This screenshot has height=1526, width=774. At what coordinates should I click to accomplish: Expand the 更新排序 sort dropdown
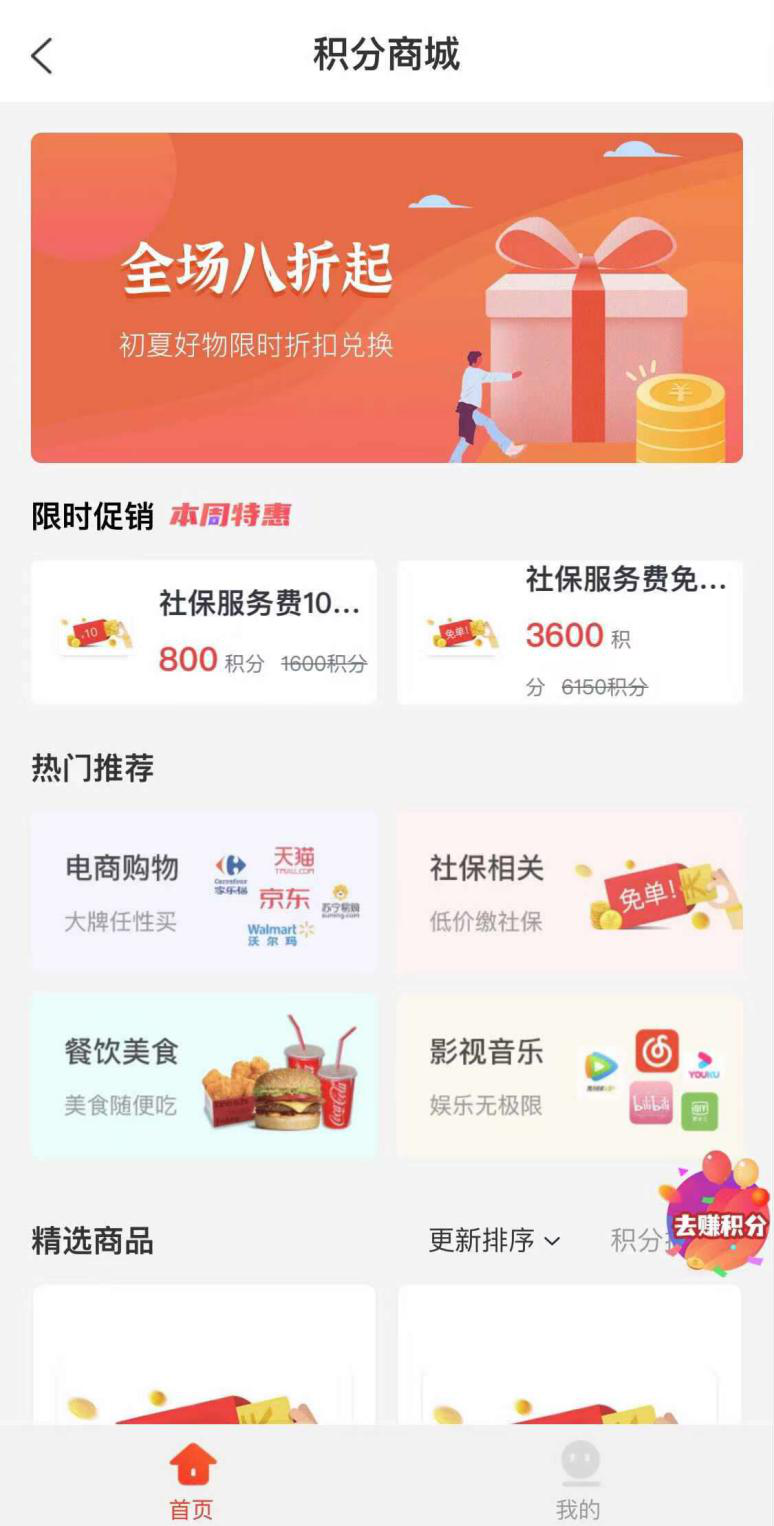pyautogui.click(x=495, y=1241)
